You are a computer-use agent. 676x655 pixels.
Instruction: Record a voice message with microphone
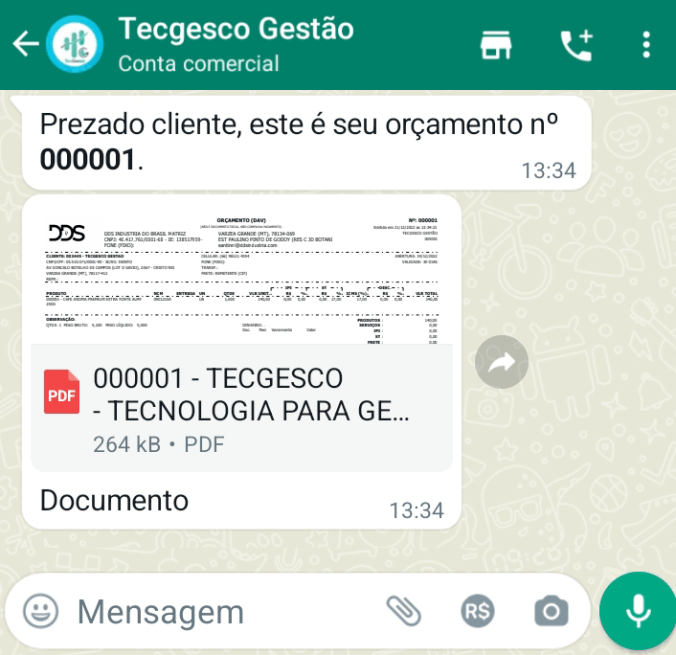click(637, 610)
